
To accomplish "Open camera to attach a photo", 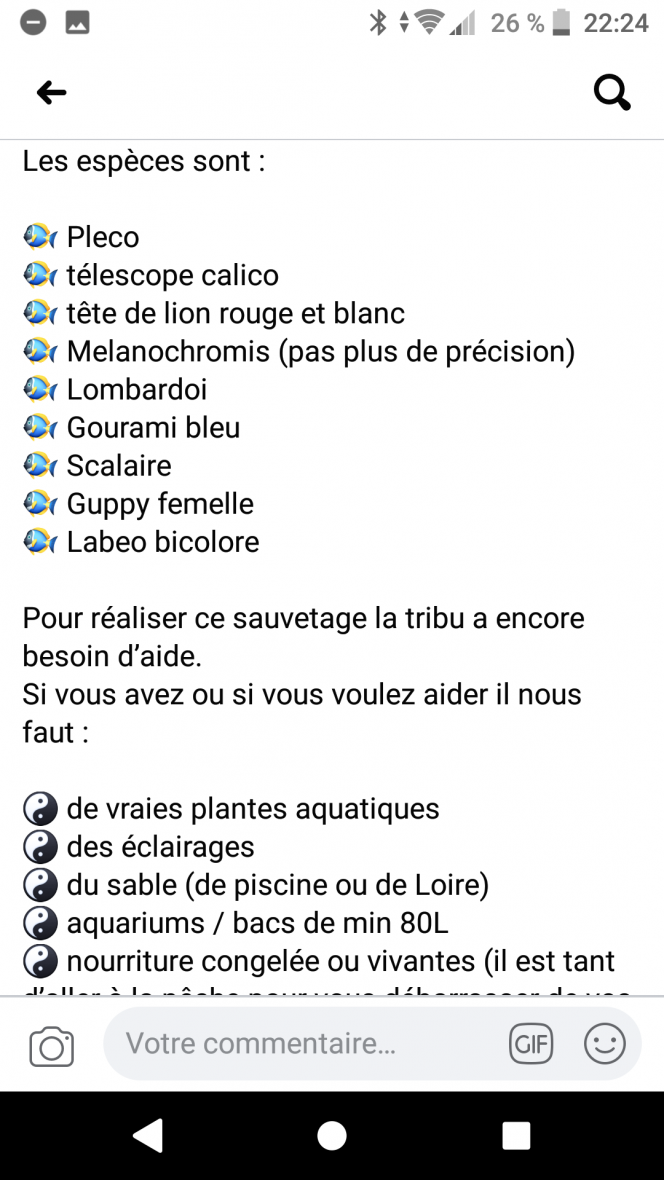I will point(52,1045).
